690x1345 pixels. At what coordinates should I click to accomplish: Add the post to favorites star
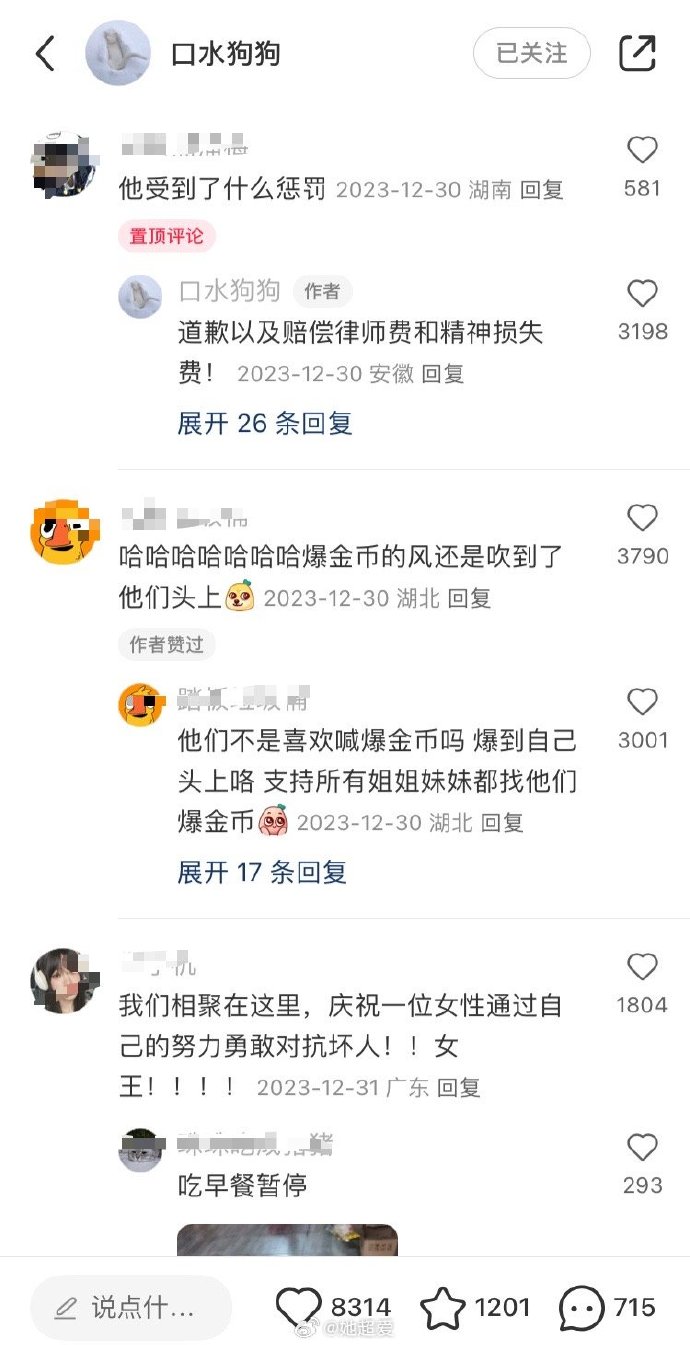pos(442,1307)
